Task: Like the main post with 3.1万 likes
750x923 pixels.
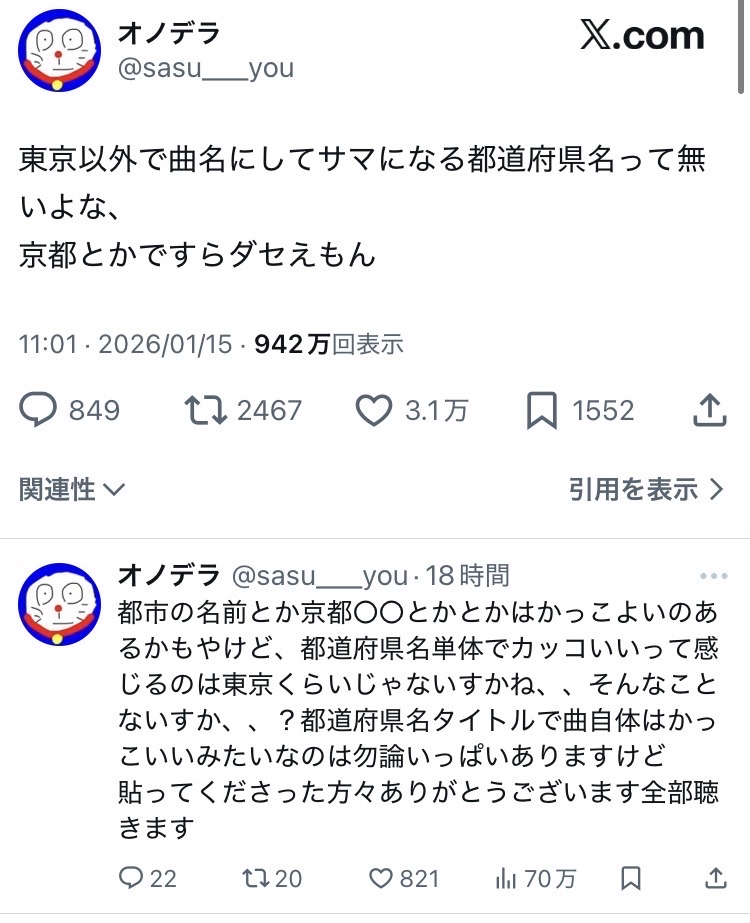Action: [x=374, y=409]
